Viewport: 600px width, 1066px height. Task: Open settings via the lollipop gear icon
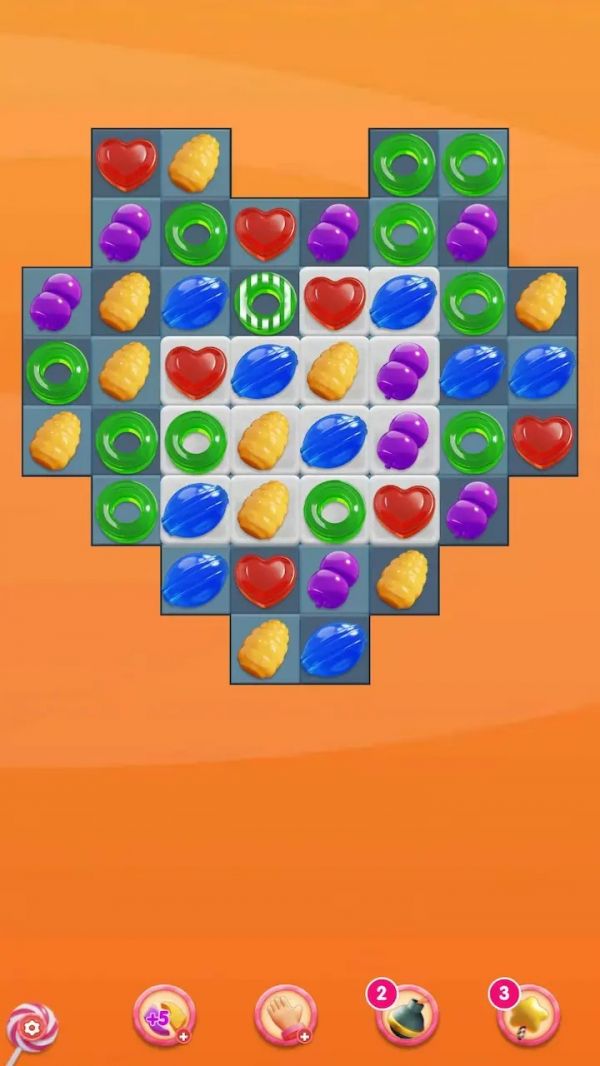(x=32, y=1026)
